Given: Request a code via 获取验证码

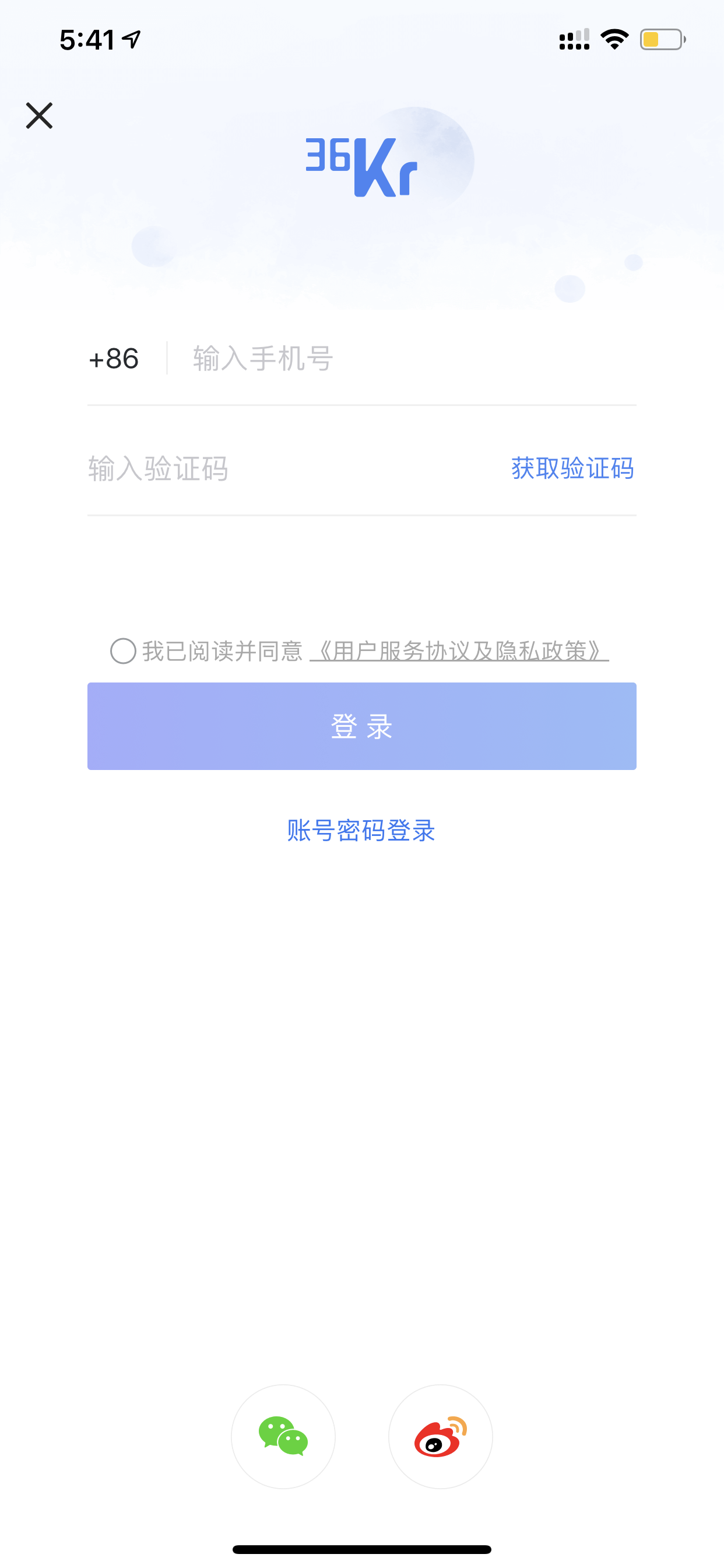Looking at the screenshot, I should point(572,468).
